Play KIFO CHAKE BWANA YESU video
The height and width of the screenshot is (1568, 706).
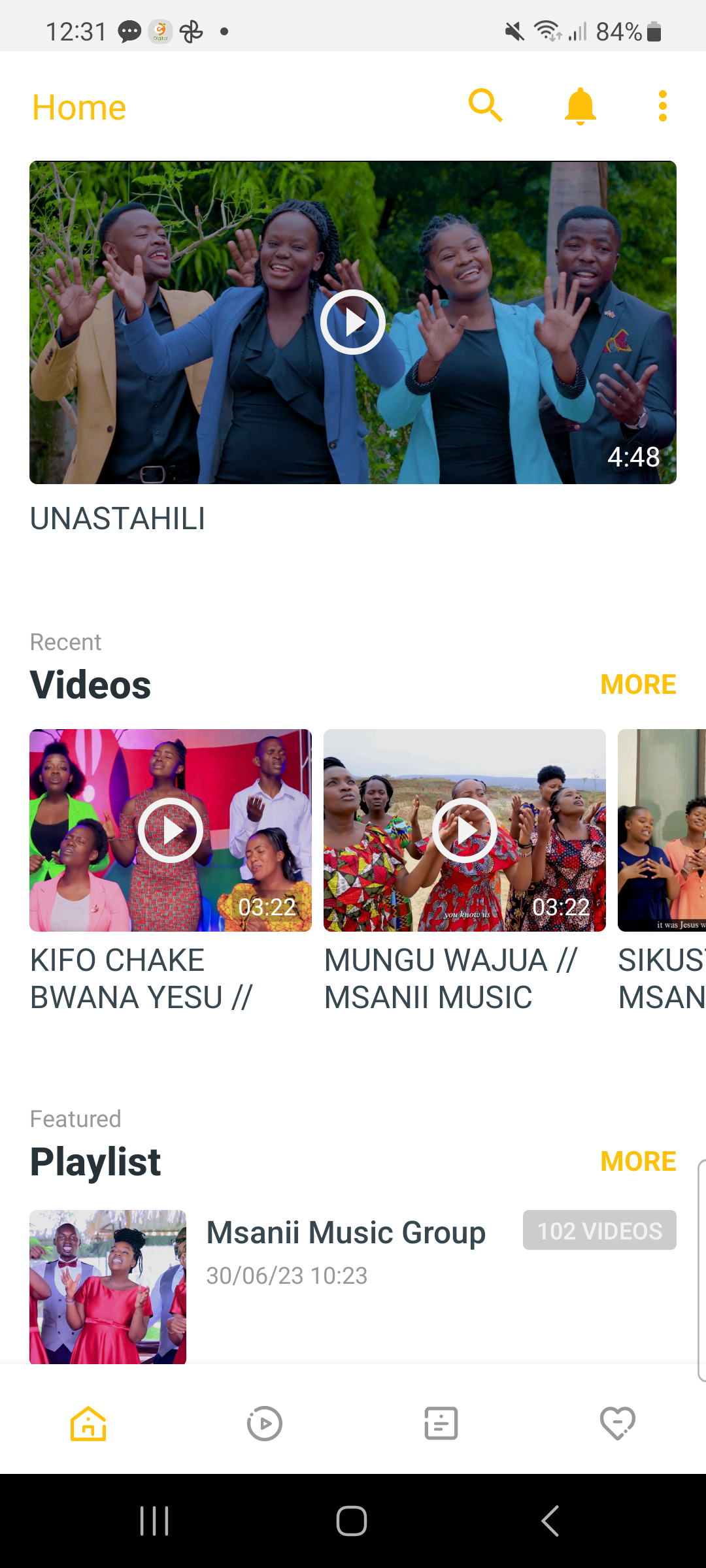[x=171, y=830]
